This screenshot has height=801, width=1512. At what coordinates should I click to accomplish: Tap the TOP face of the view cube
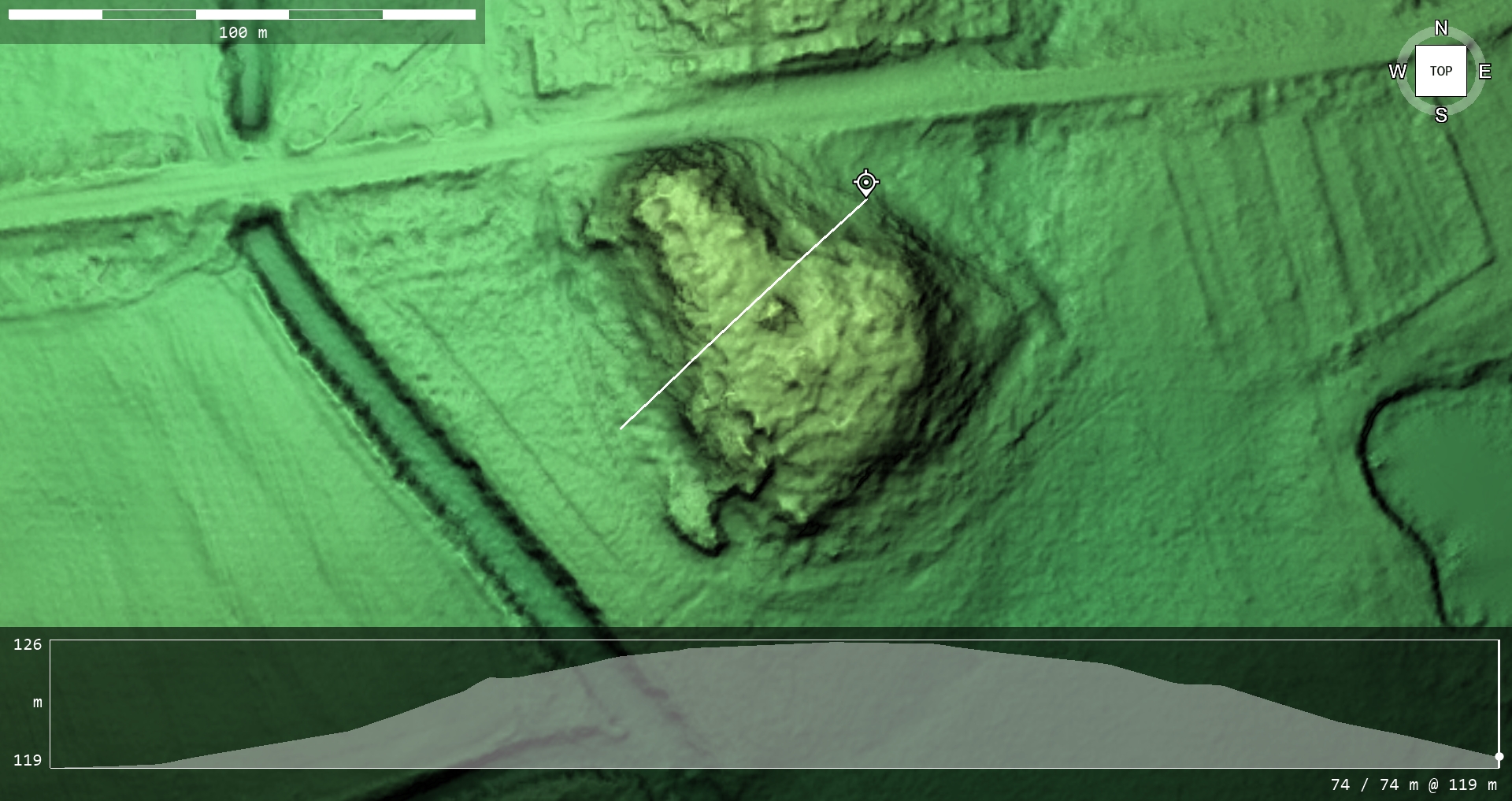point(1440,71)
